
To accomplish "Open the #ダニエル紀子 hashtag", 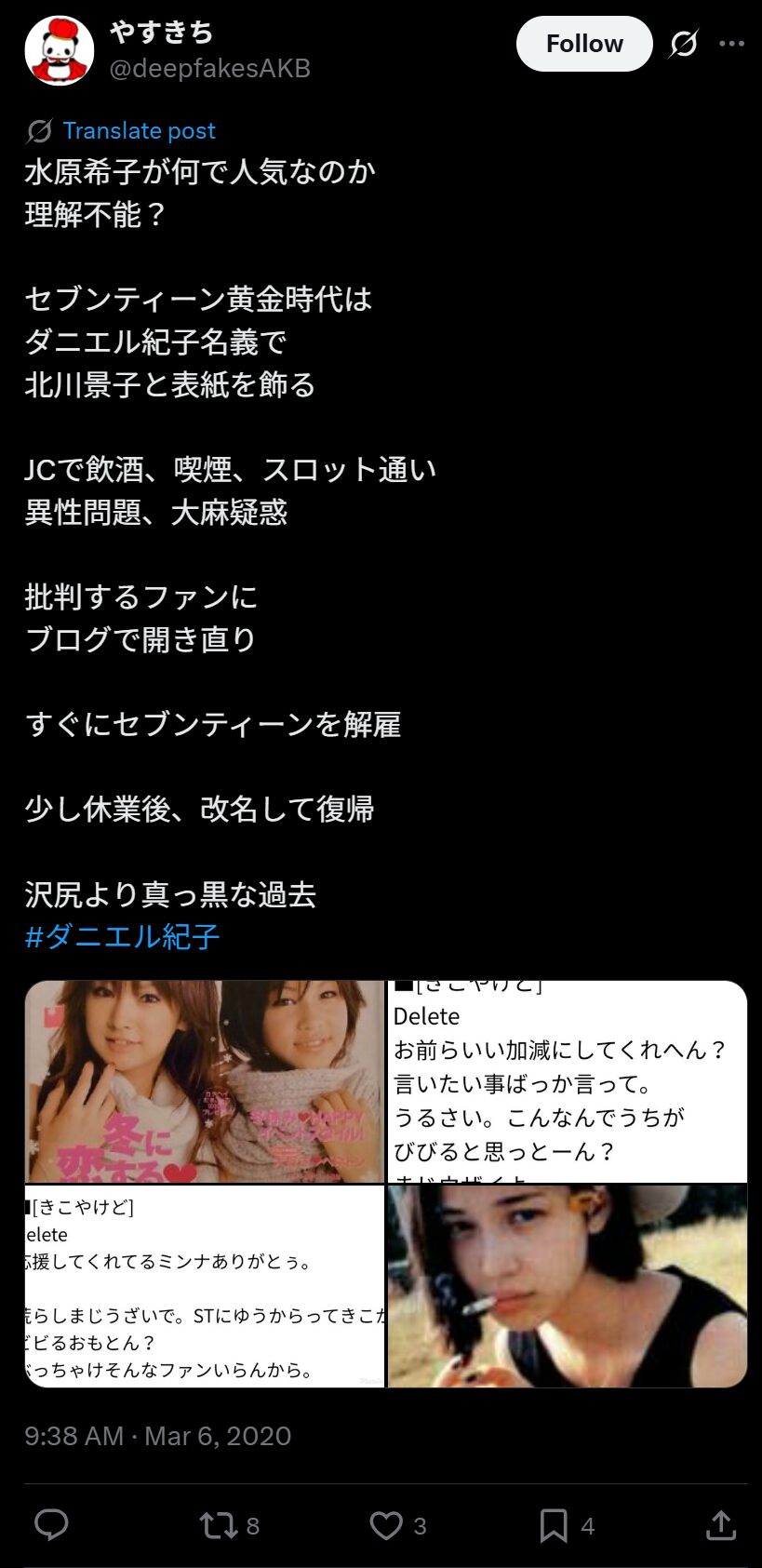I will tap(122, 936).
